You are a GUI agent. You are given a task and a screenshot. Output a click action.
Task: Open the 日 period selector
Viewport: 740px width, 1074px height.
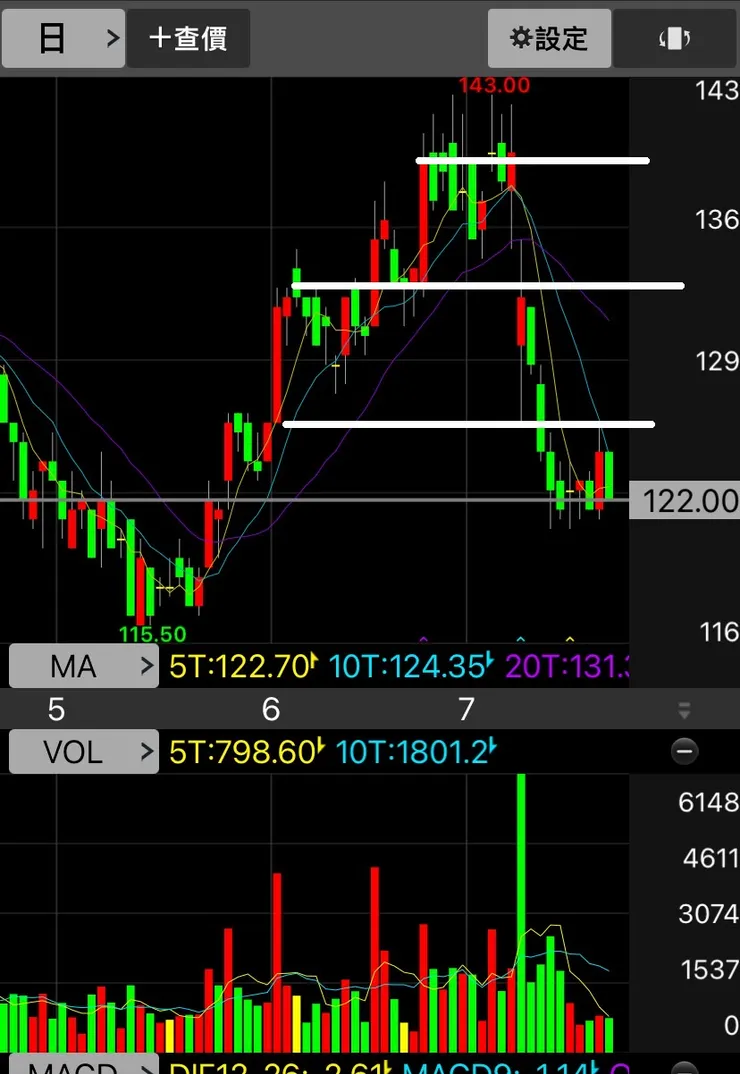click(63, 39)
